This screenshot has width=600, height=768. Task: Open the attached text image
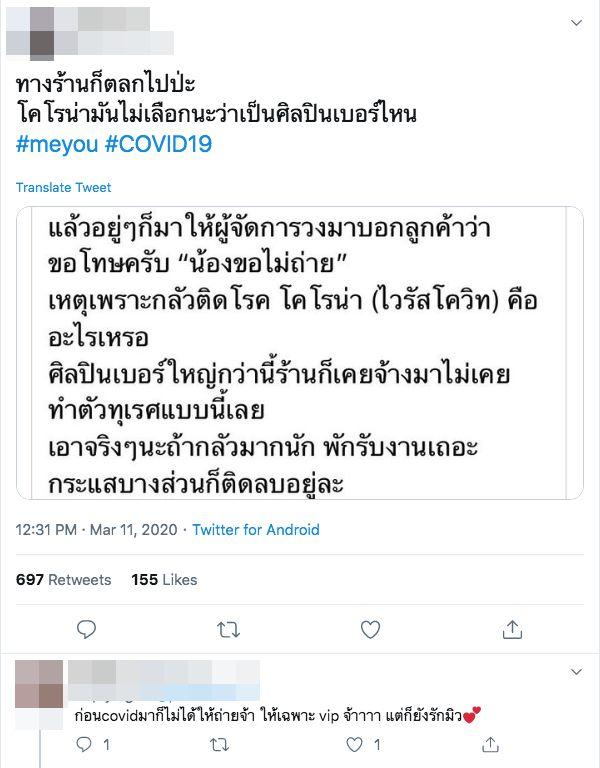300,353
